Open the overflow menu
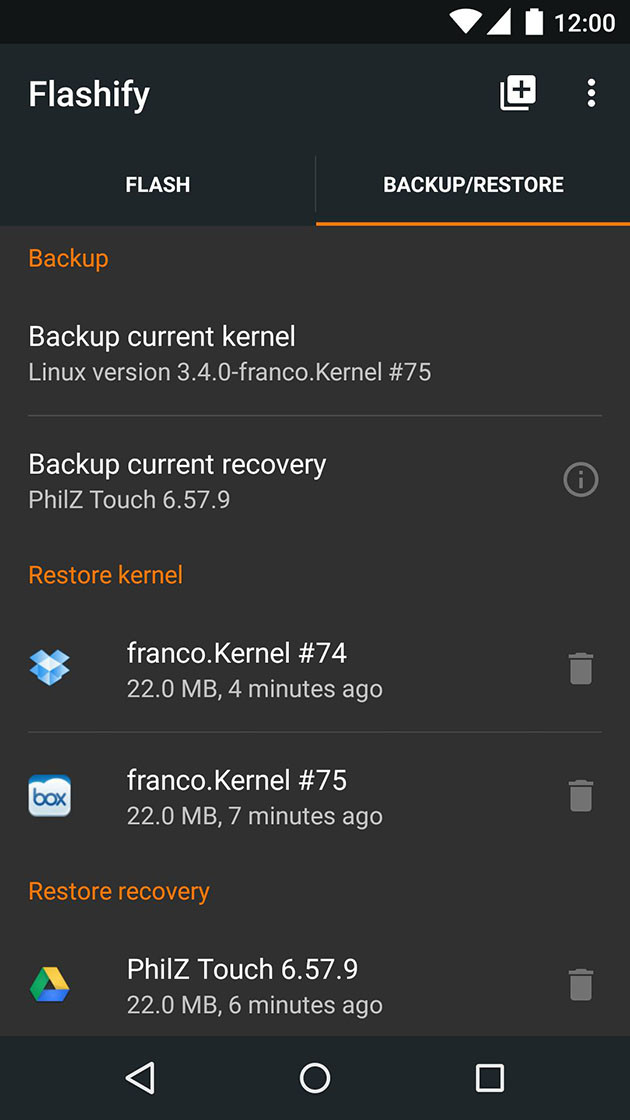The width and height of the screenshot is (630, 1120). (x=591, y=94)
